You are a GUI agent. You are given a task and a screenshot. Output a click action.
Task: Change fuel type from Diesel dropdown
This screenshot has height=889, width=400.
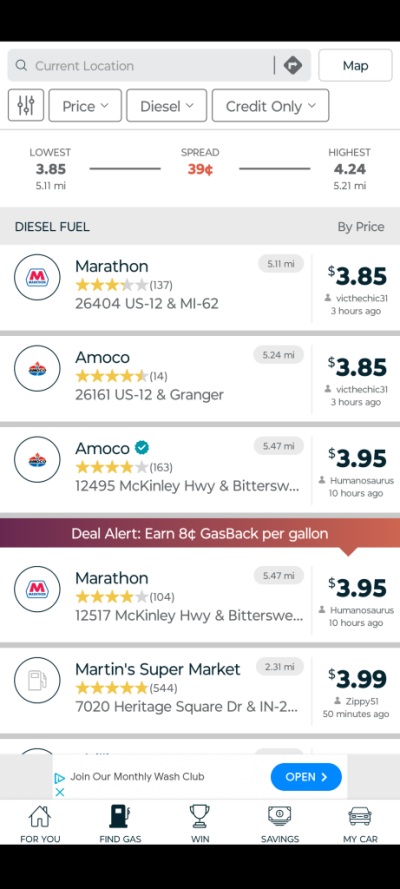167,105
